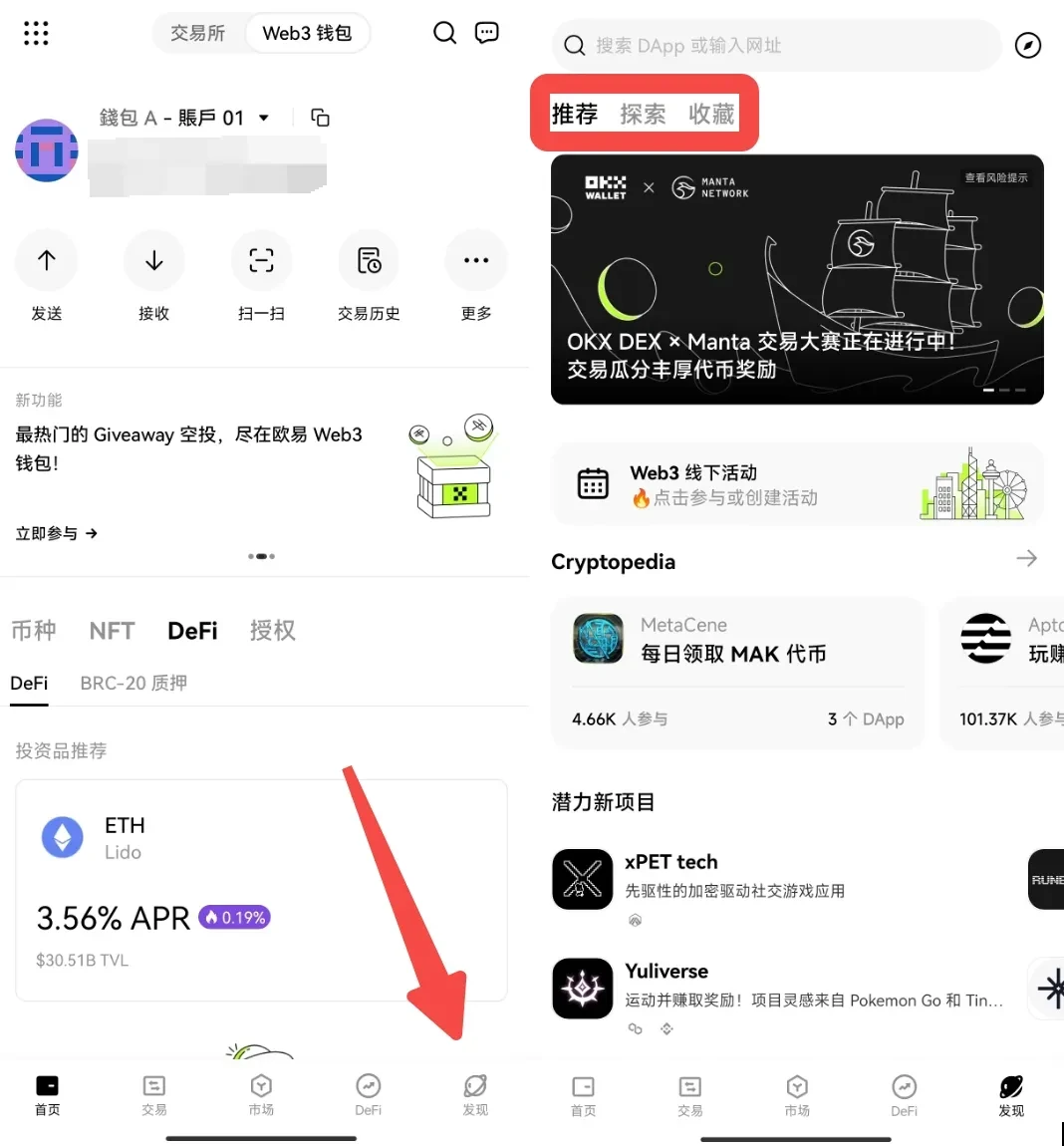1064x1146 pixels.
Task: Open the apps grid menu icon
Action: (x=36, y=33)
